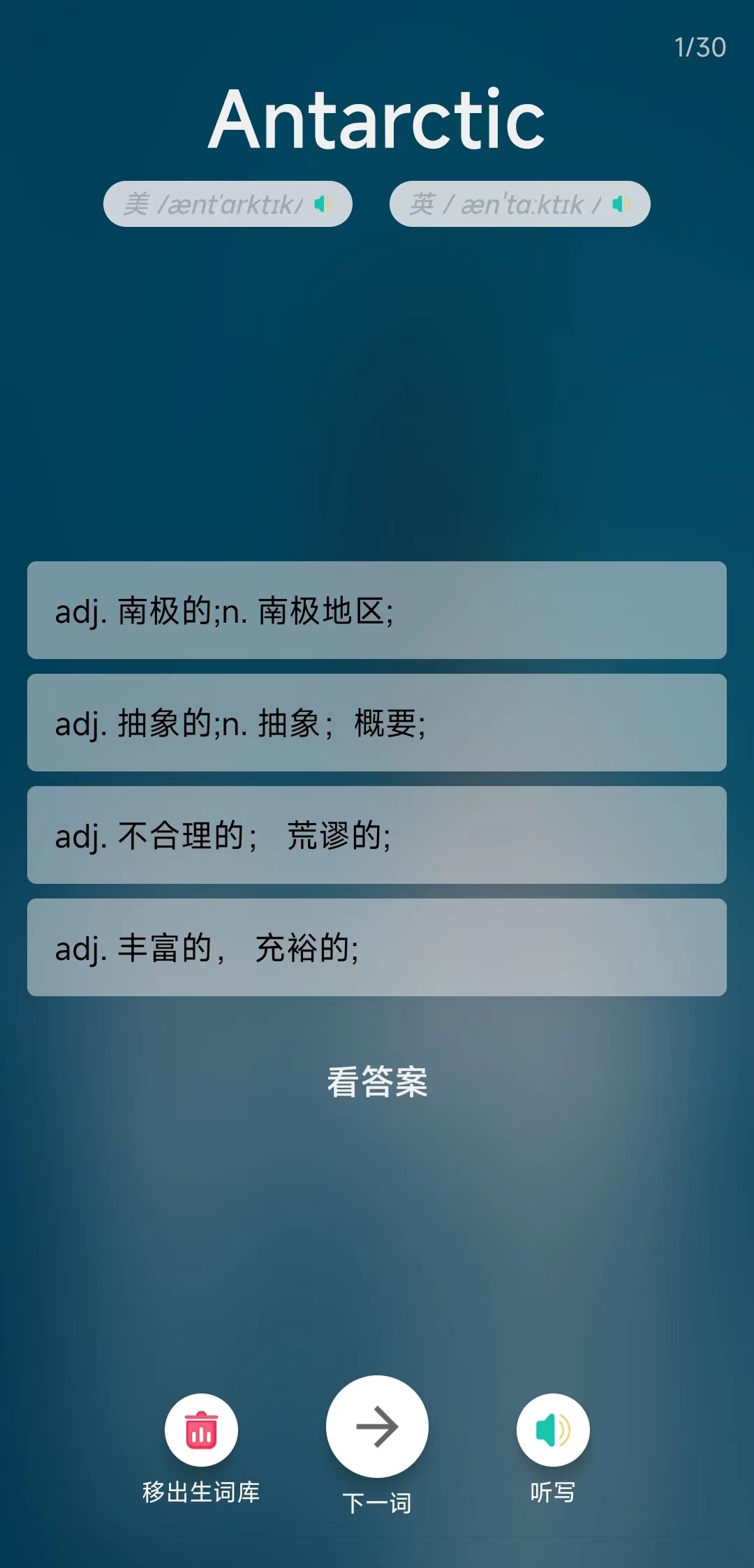
Task: Tap the 1/30 progress counter
Action: [699, 46]
